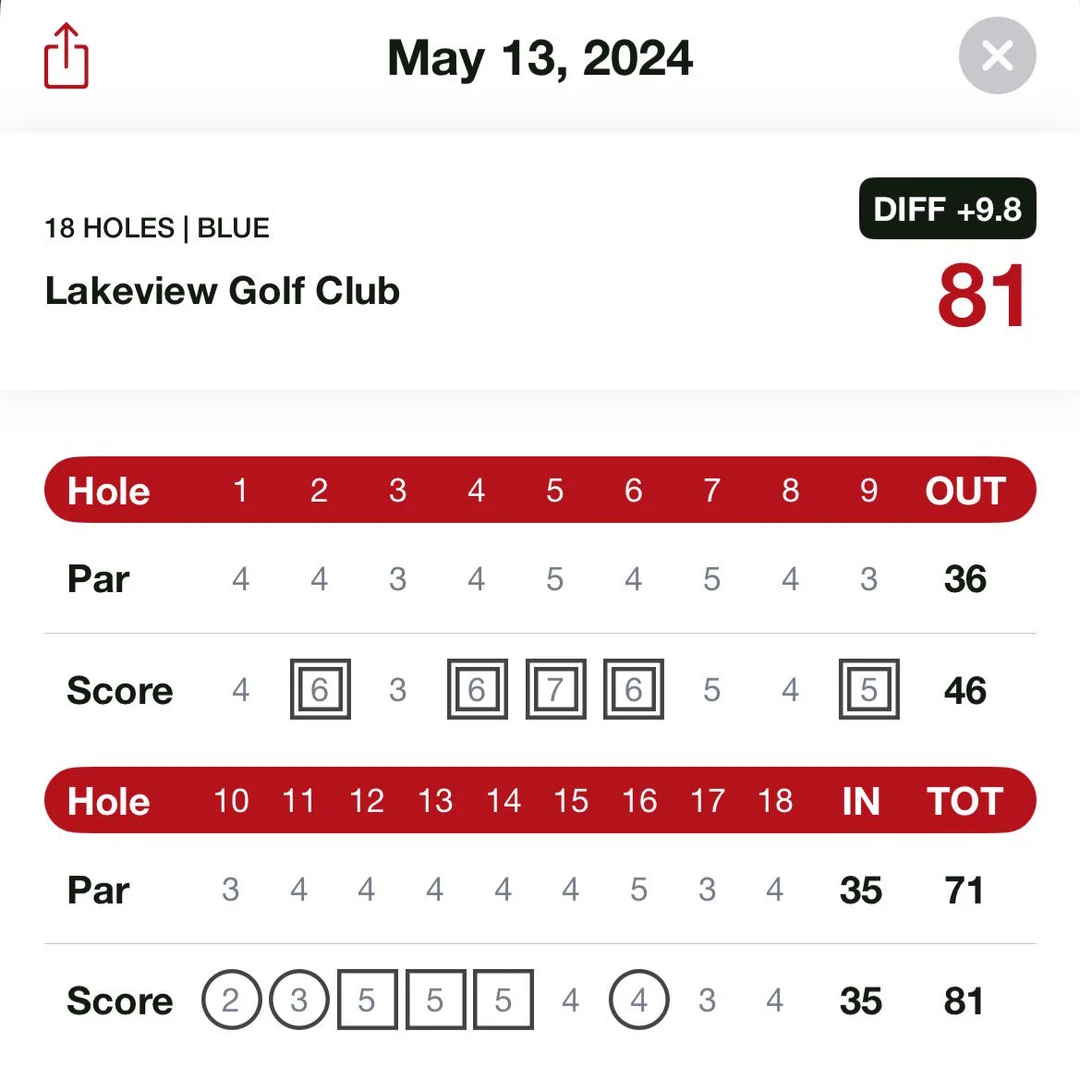This screenshot has height=1091, width=1080.
Task: Tap the circled birdie 2 on hole 10
Action: pyautogui.click(x=231, y=1000)
